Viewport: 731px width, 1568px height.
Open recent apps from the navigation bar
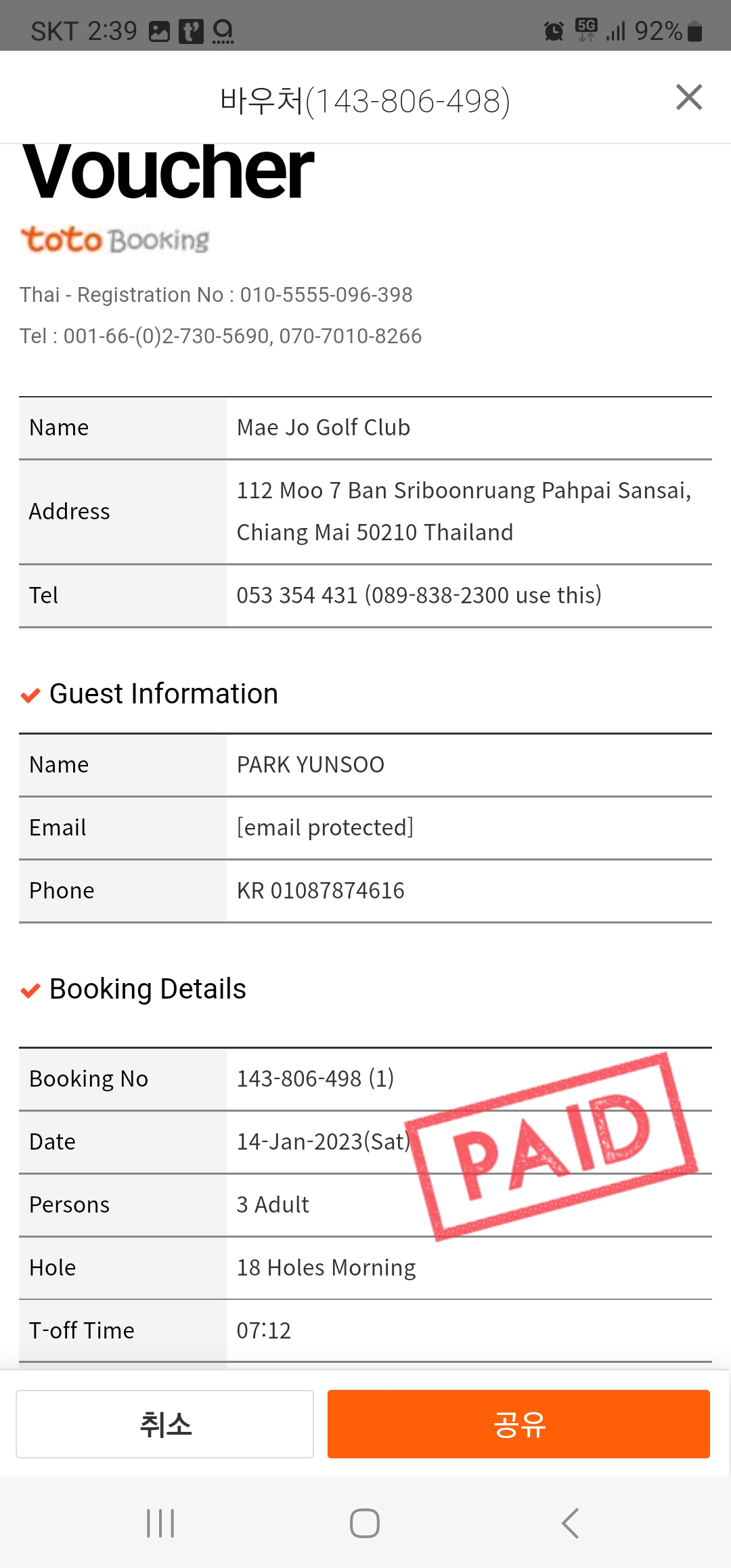pyautogui.click(x=160, y=1523)
